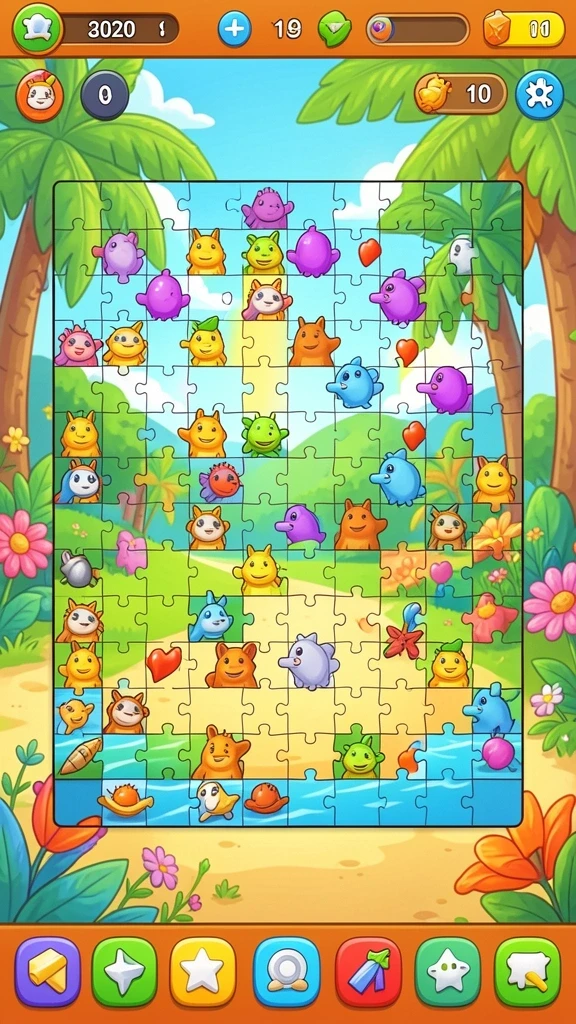Tap the blue plus button to add moves
Screen dimensions: 576x1024
pos(234,29)
